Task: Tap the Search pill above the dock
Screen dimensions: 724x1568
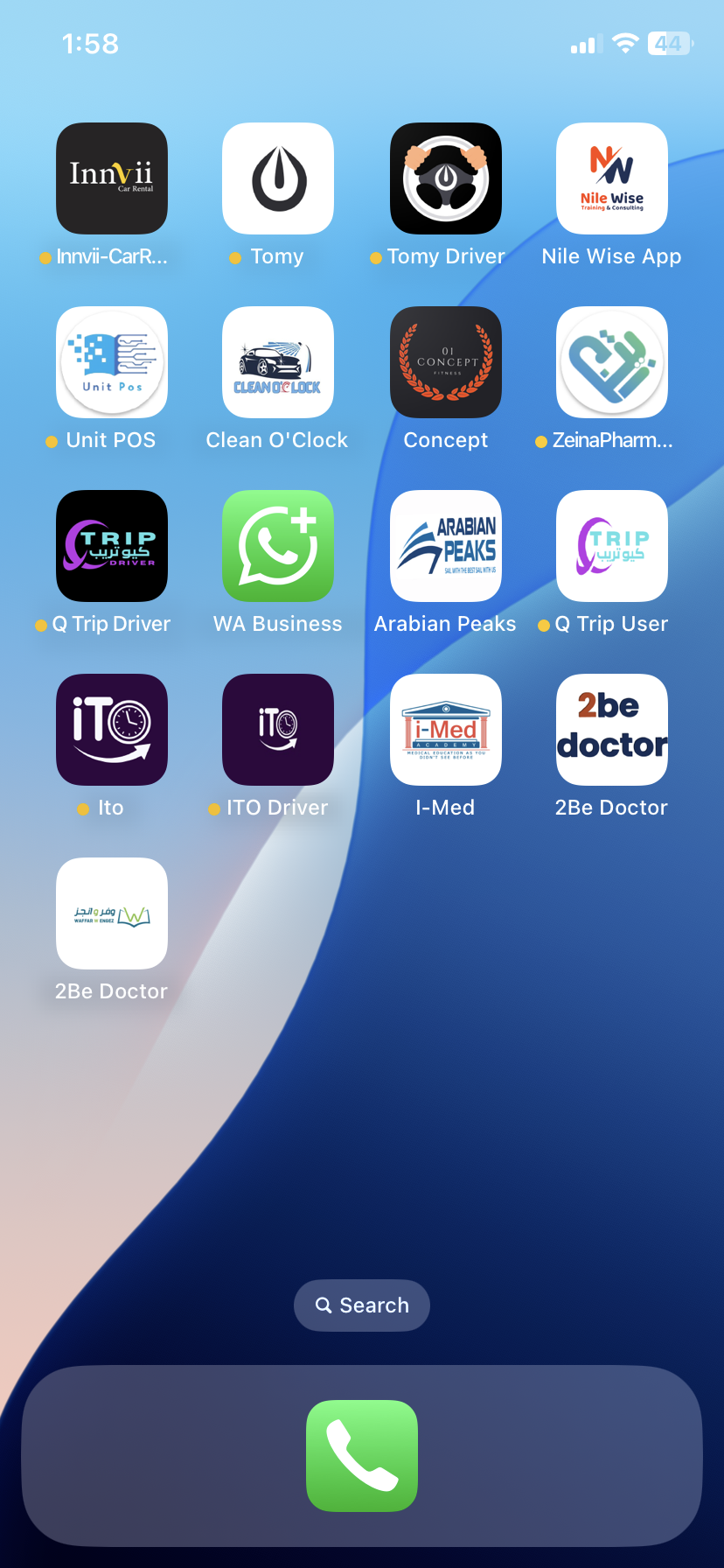Action: click(362, 1305)
